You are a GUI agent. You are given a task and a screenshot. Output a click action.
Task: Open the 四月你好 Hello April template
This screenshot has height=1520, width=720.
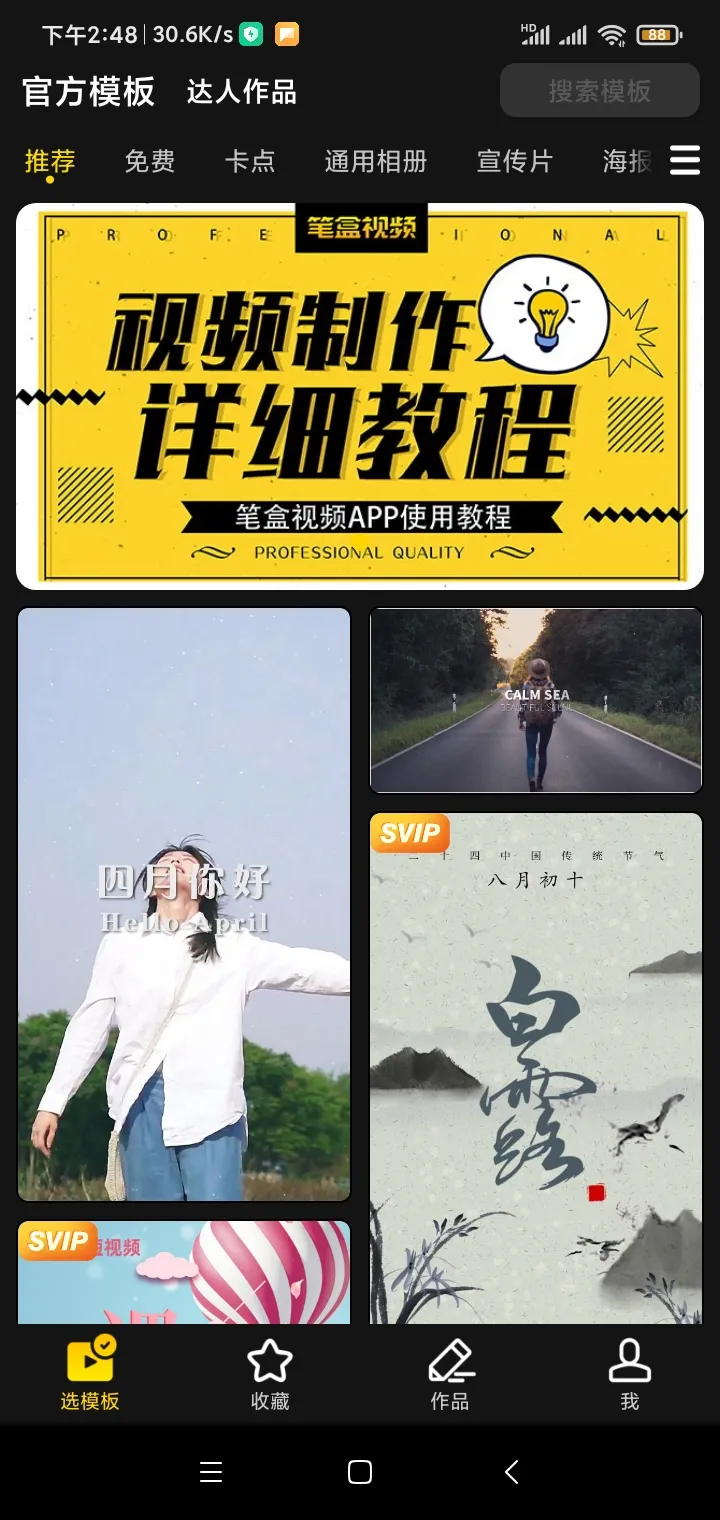(x=184, y=903)
